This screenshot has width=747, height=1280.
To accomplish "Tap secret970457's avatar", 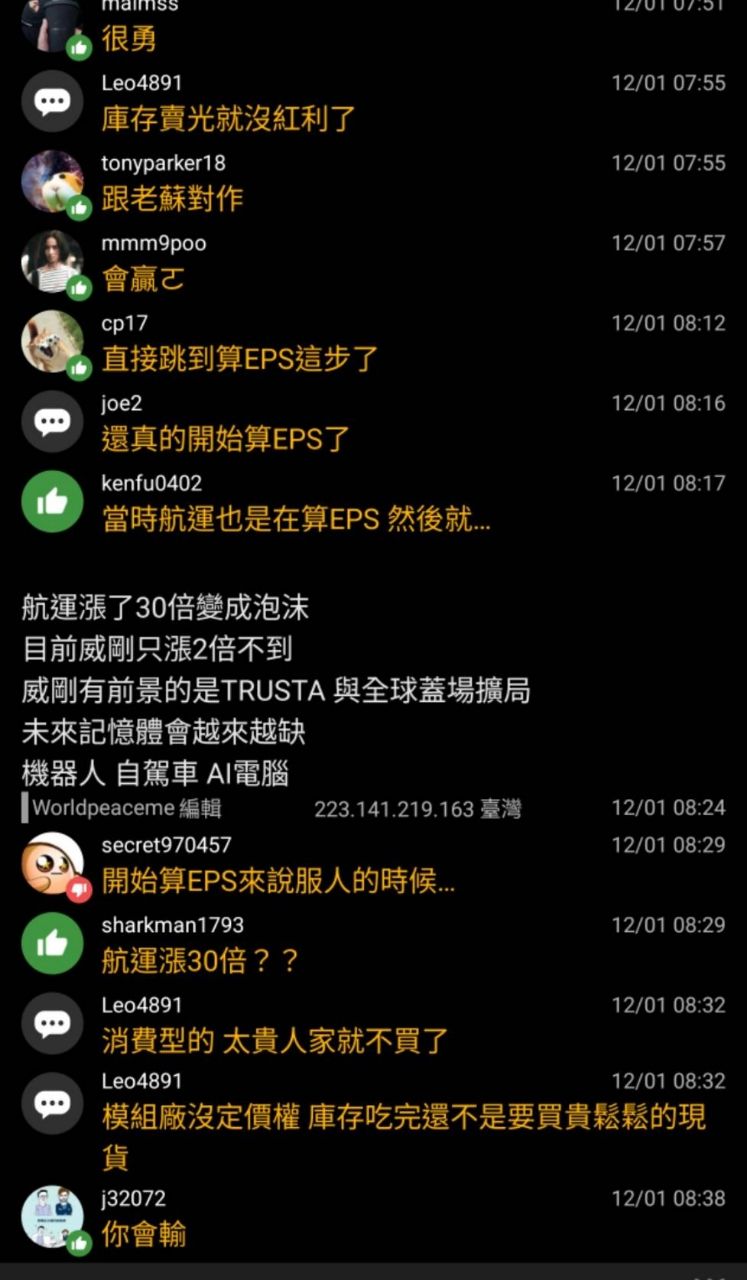I will coord(52,863).
